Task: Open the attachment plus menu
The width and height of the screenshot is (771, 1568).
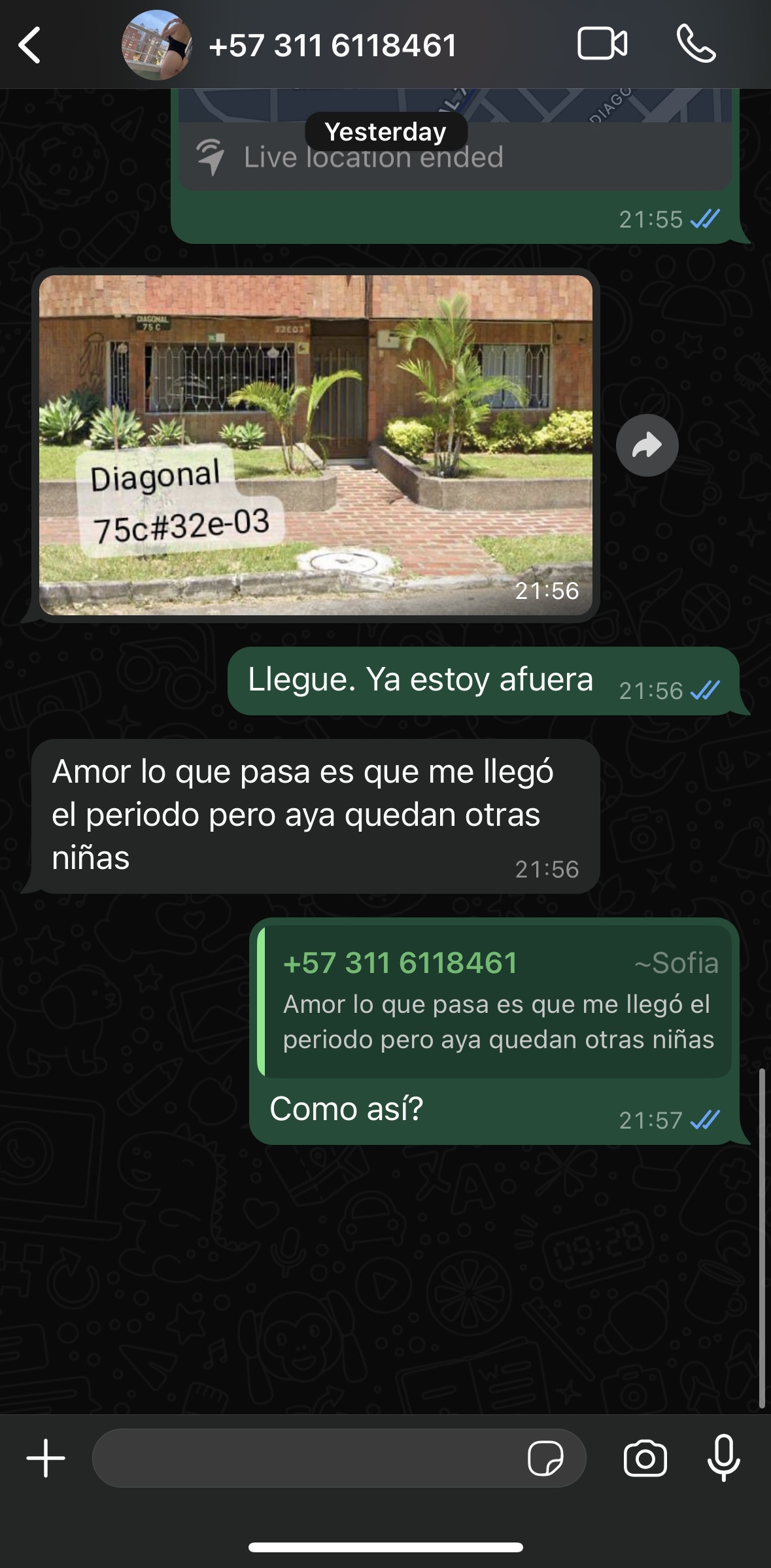Action: 46,1458
